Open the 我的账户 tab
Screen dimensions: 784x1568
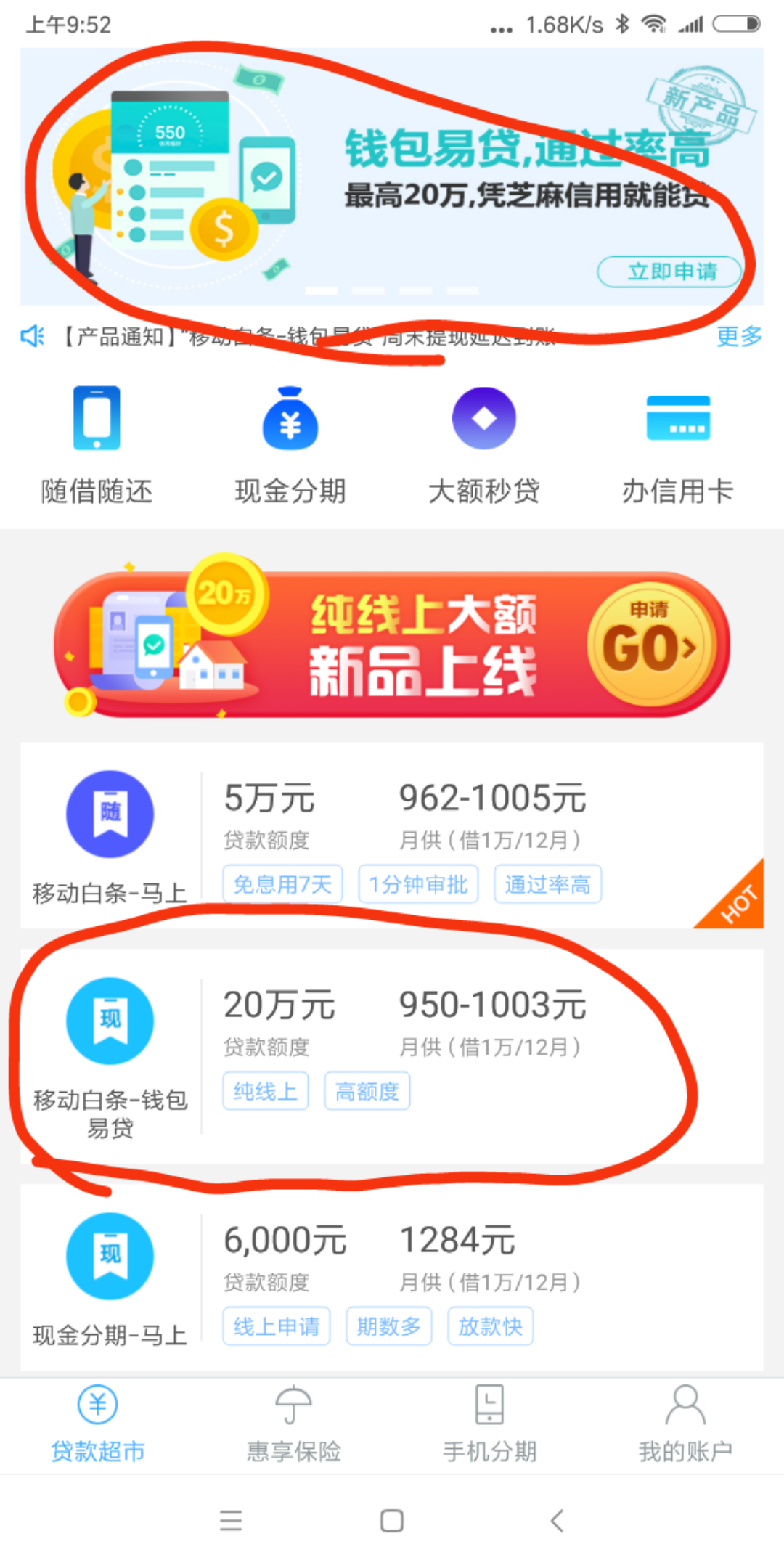pyautogui.click(x=686, y=1425)
